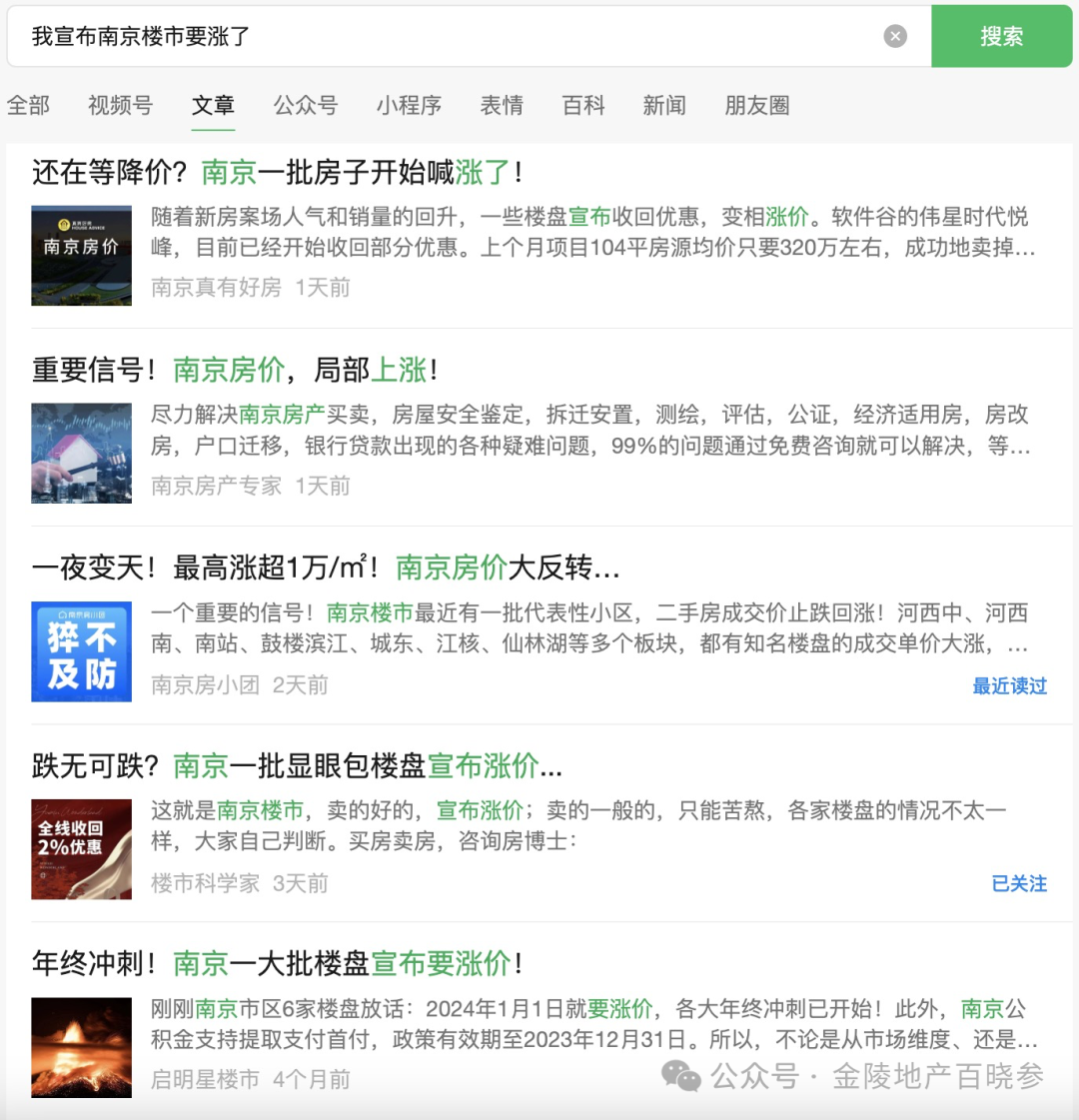Open article 跌无可跌？南京一批显眼包楼盘宣布涨价
Image resolution: width=1079 pixels, height=1120 pixels.
[x=297, y=766]
